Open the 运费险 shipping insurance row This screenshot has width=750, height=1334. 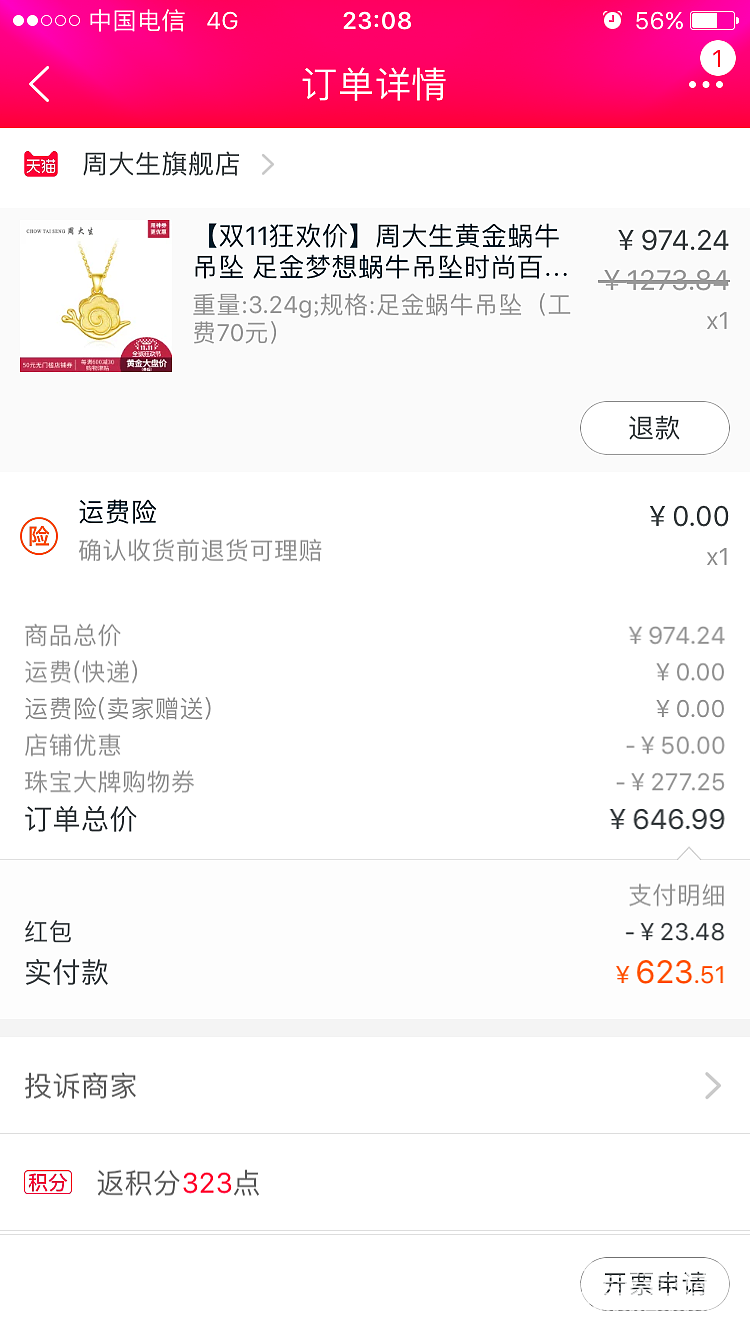click(374, 532)
